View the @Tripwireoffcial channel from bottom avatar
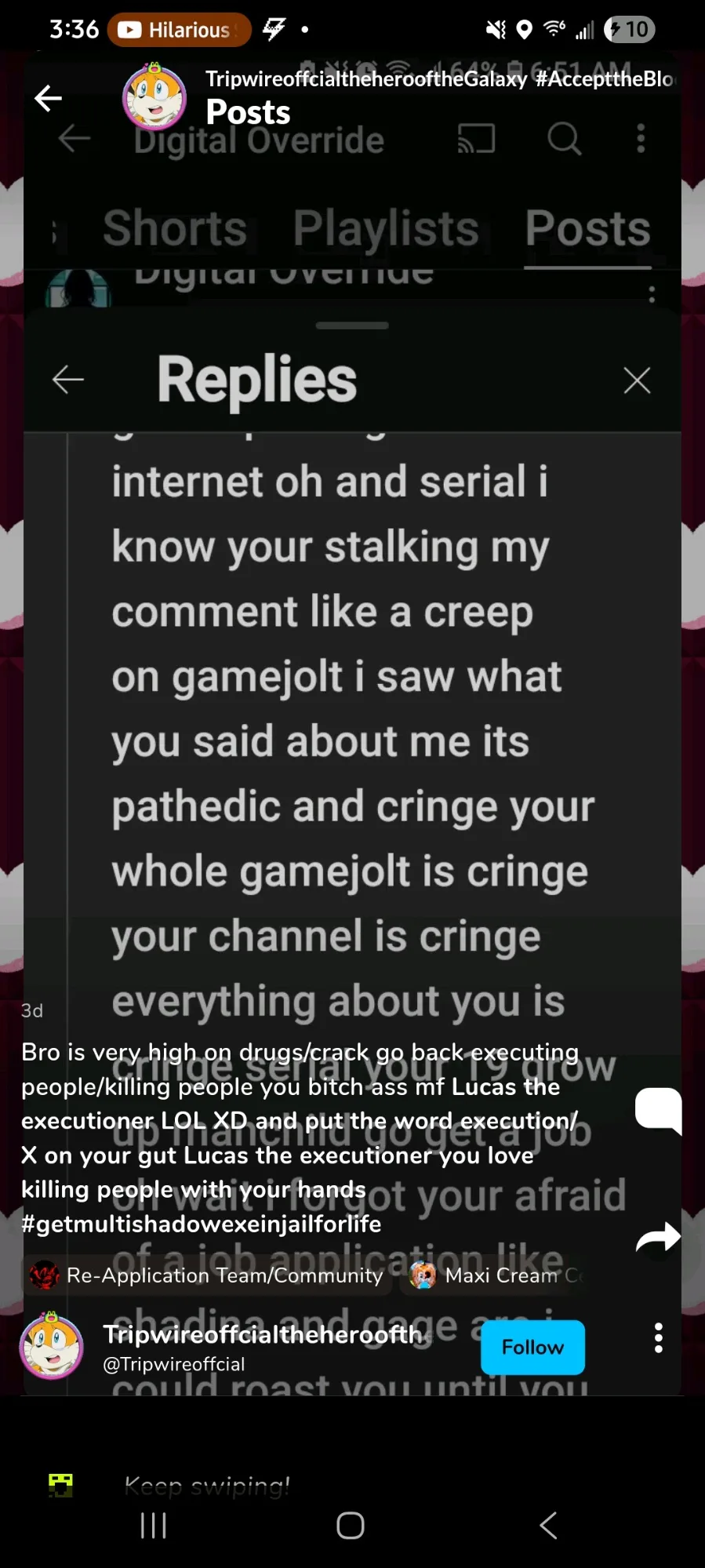 52,1347
